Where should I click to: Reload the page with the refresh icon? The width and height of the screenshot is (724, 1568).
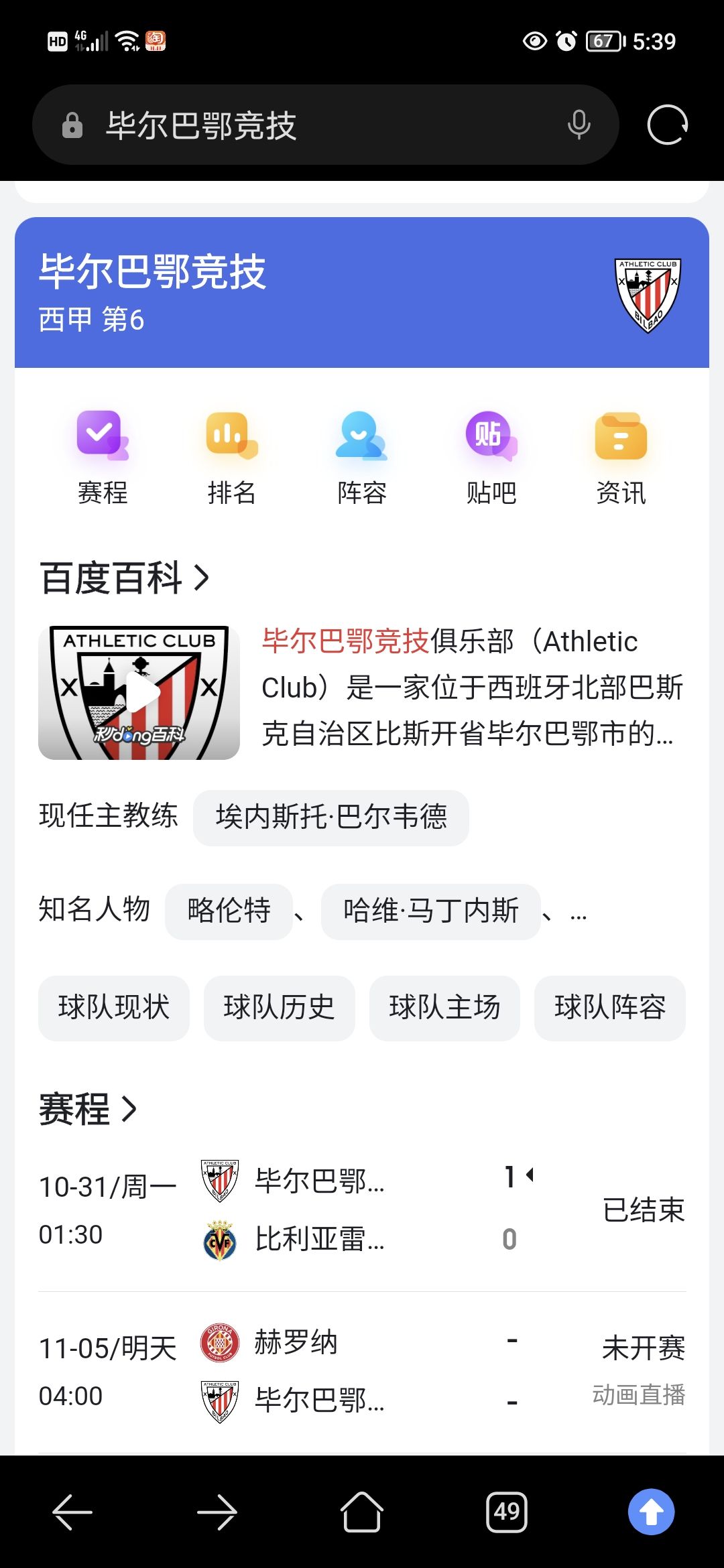click(x=667, y=125)
